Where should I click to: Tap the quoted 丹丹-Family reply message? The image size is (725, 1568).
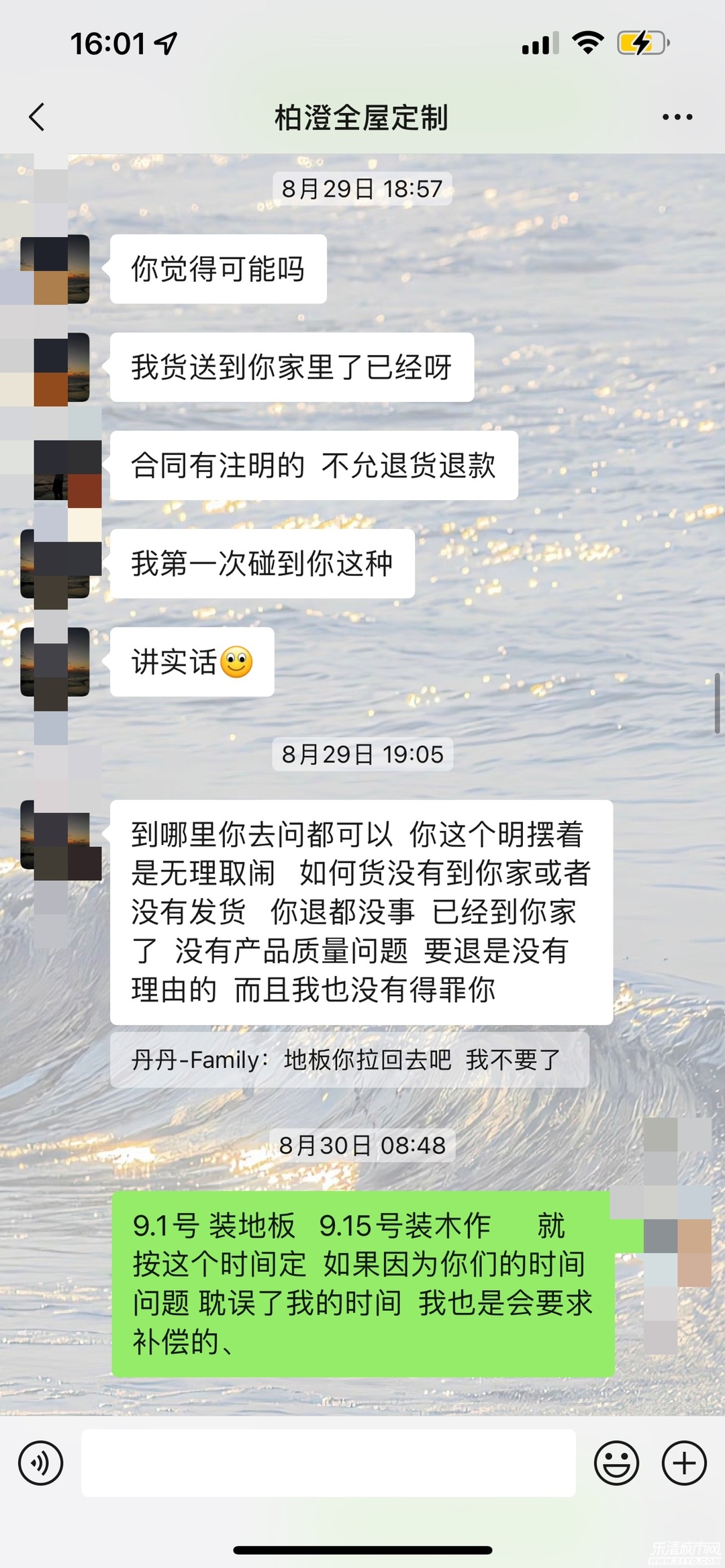349,1060
